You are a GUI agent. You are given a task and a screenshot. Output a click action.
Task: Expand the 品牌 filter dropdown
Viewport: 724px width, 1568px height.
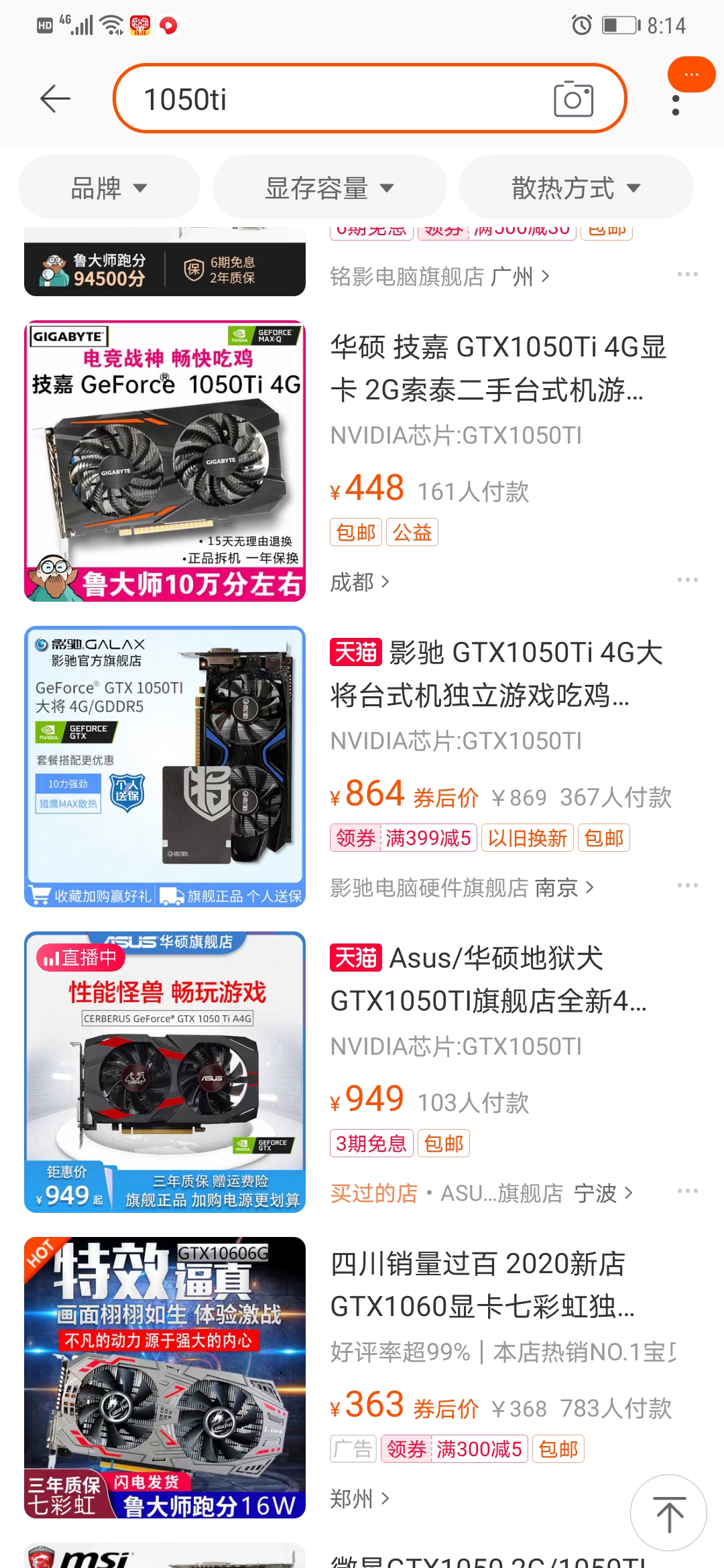109,188
